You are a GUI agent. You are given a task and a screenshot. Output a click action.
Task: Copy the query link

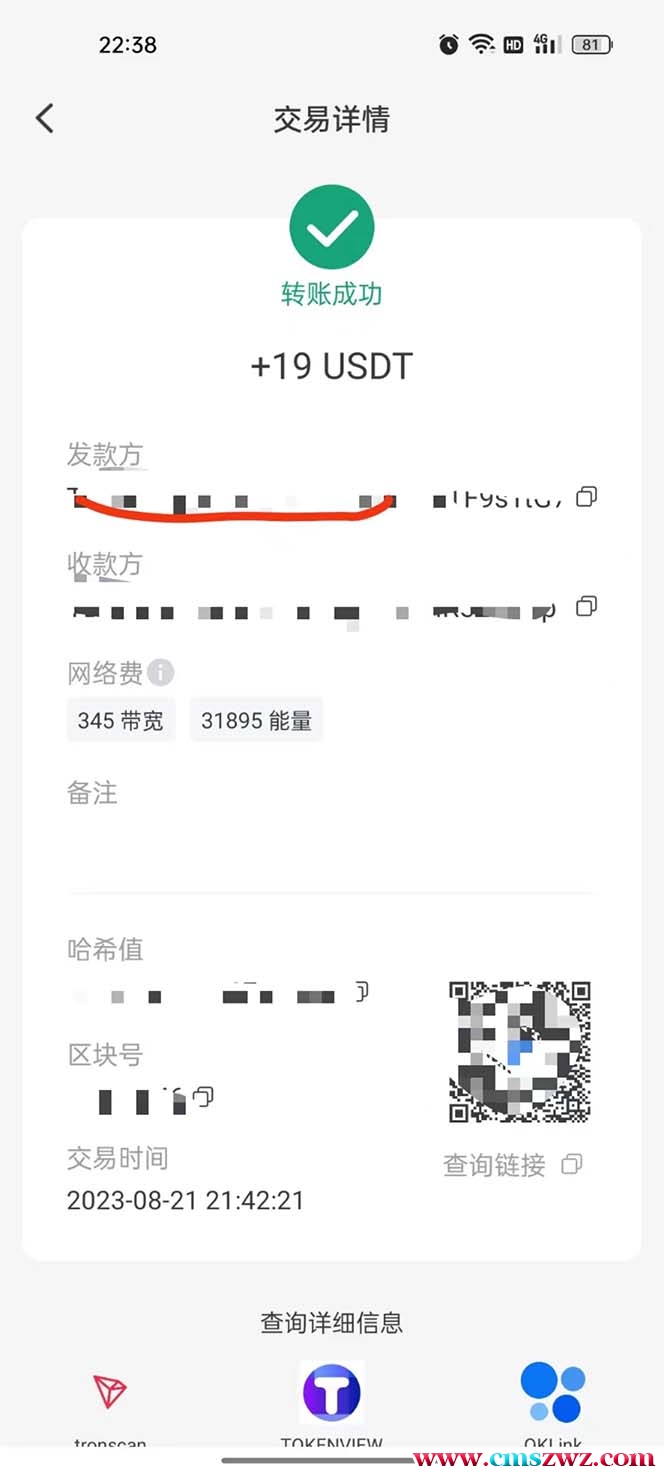pos(572,1164)
